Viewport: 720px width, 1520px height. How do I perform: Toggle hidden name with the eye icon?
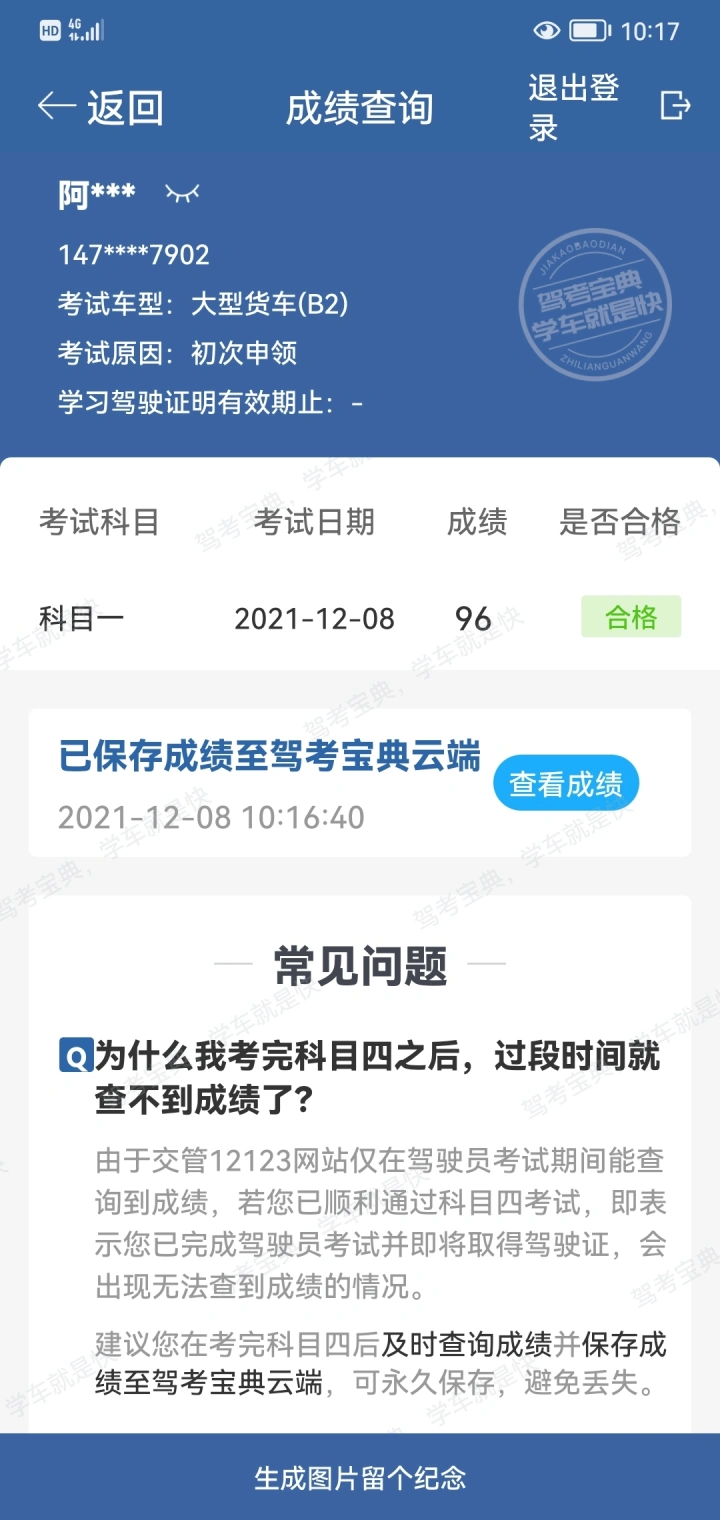coord(182,193)
